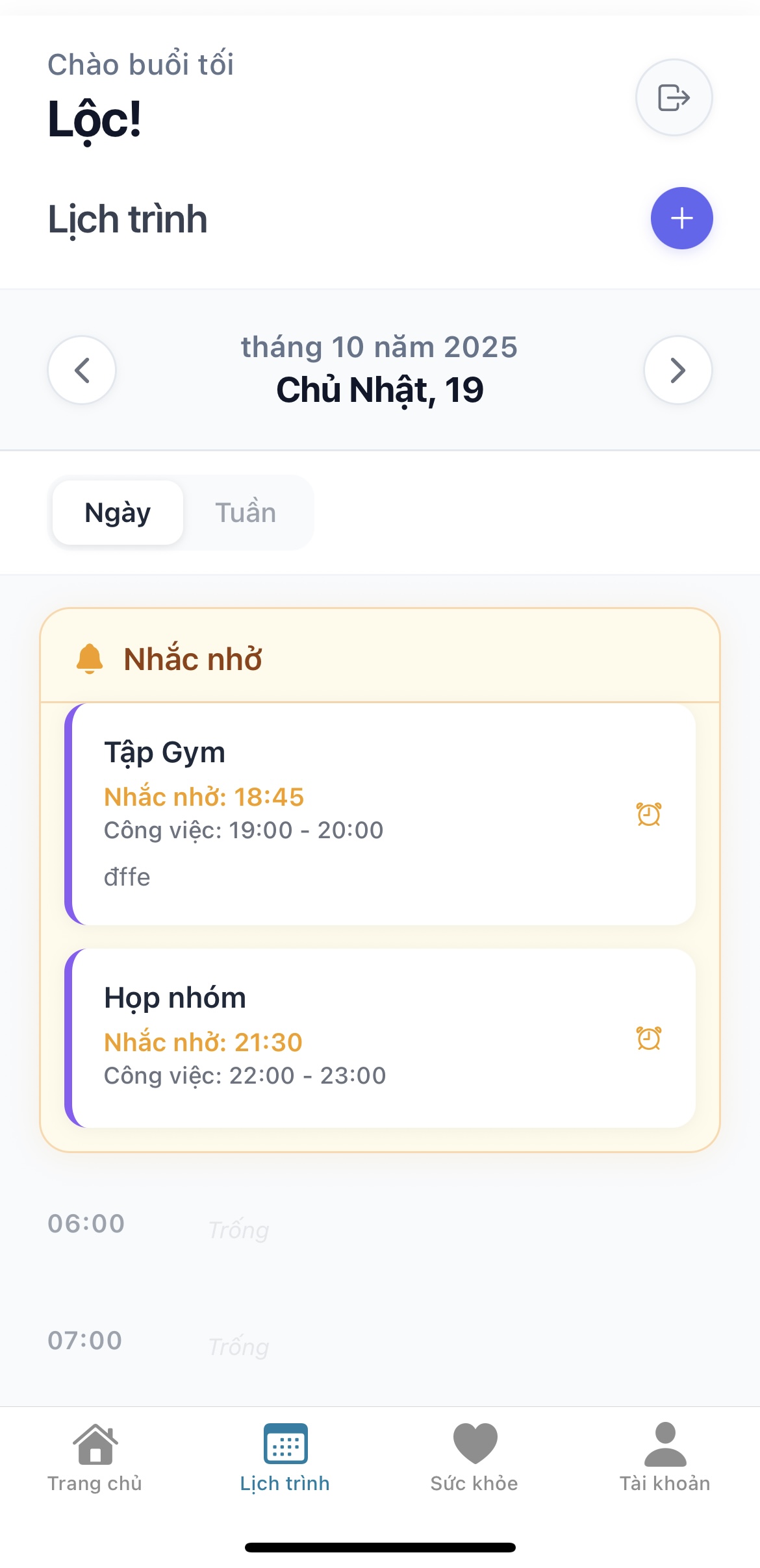The height and width of the screenshot is (1568, 760).
Task: Go to the previous day
Action: click(x=82, y=370)
